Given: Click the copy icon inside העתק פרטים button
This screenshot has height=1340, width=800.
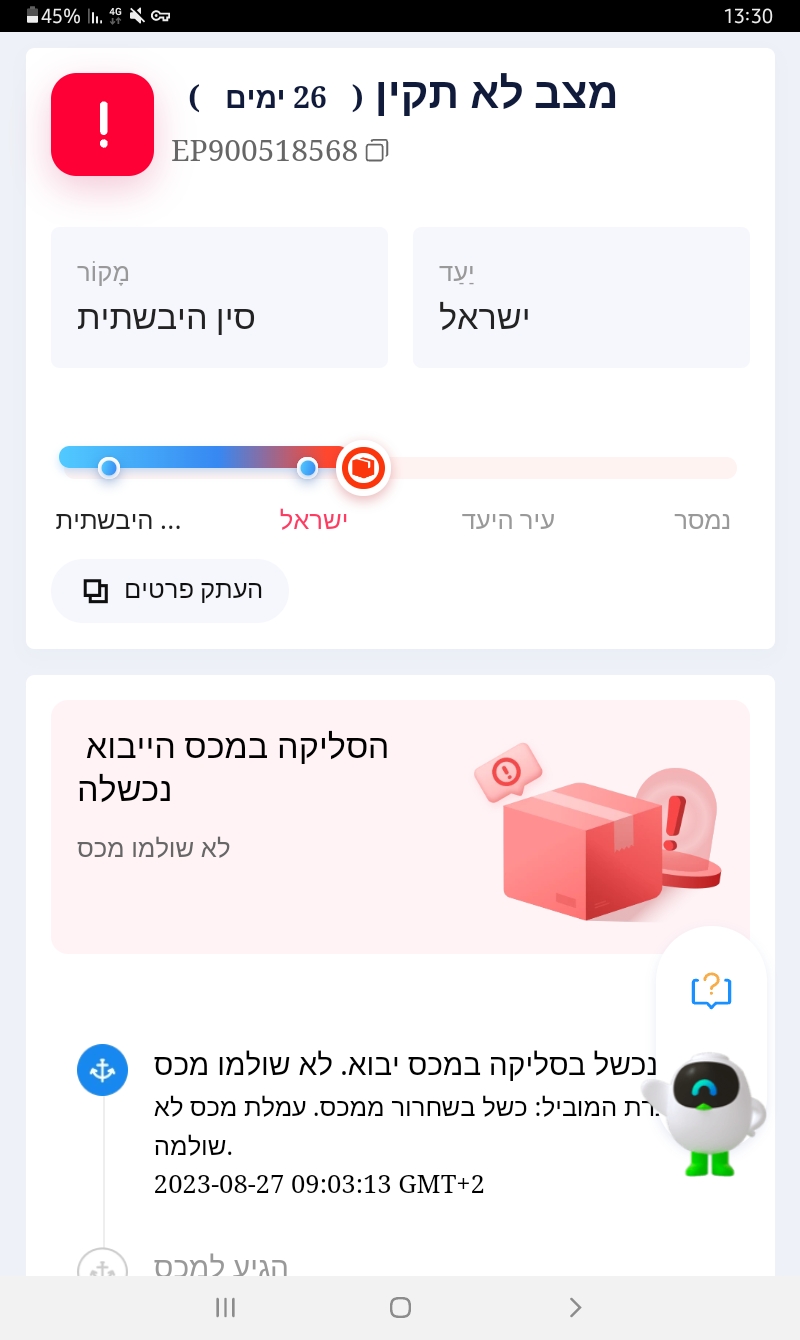Looking at the screenshot, I should [x=98, y=590].
